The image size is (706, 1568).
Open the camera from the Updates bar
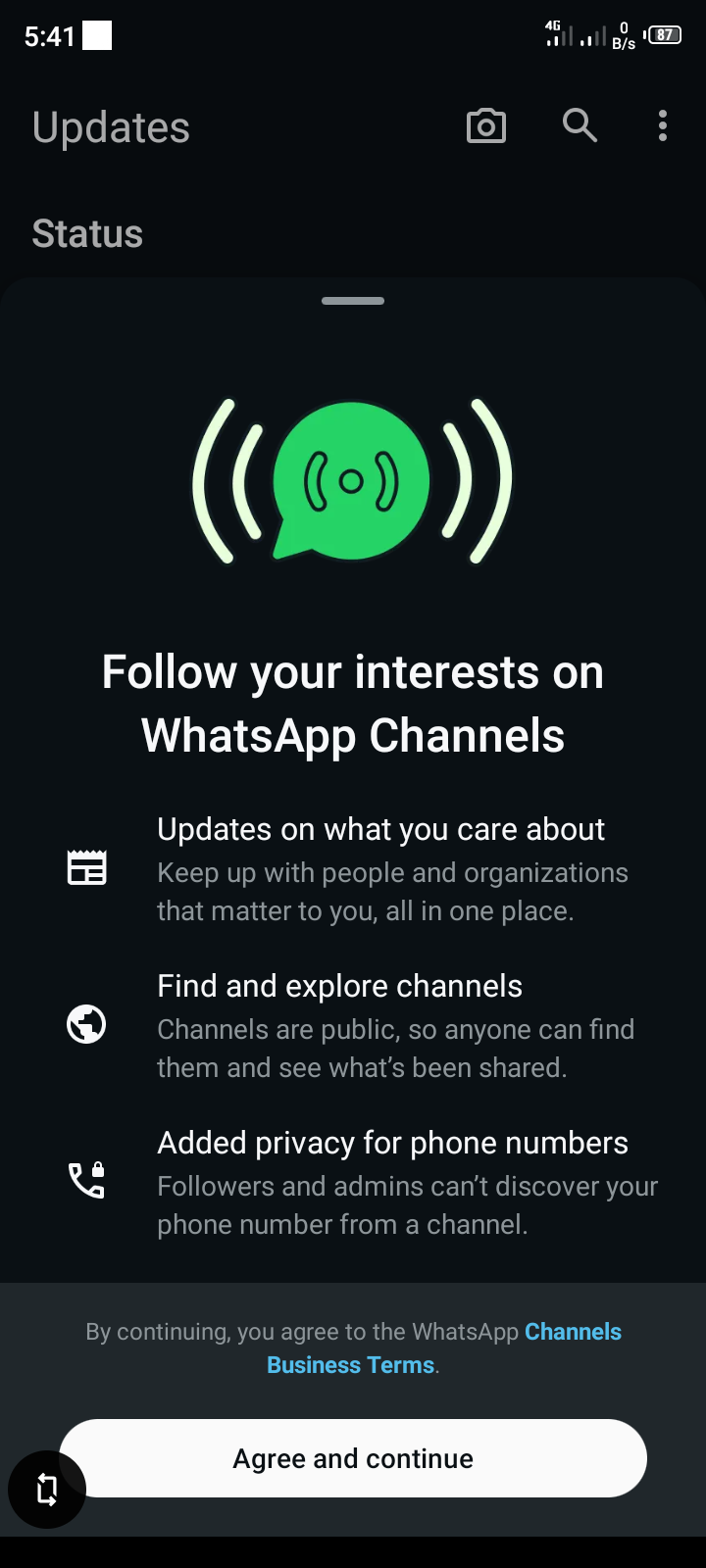[x=486, y=126]
